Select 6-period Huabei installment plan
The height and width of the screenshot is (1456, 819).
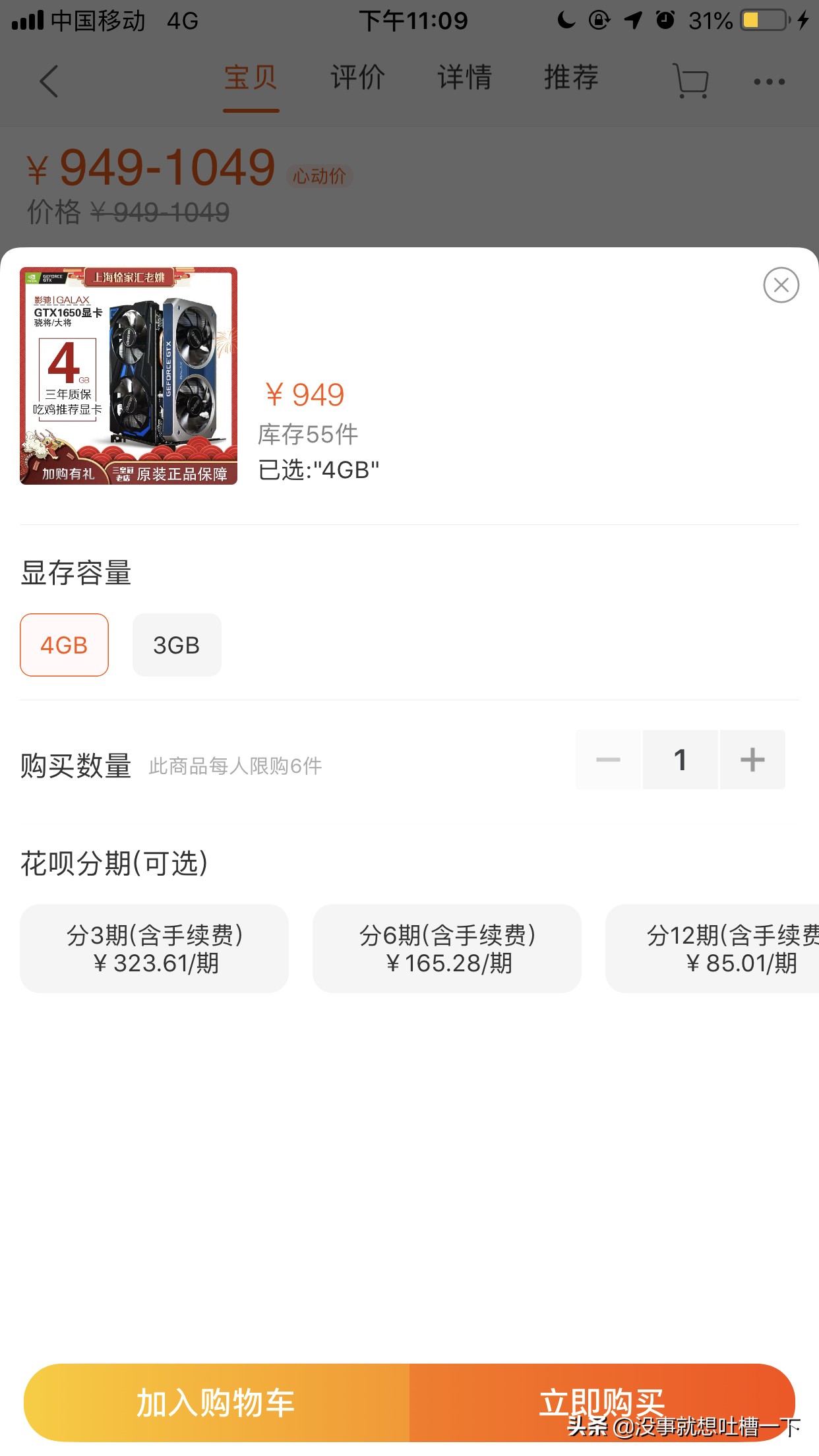point(447,948)
